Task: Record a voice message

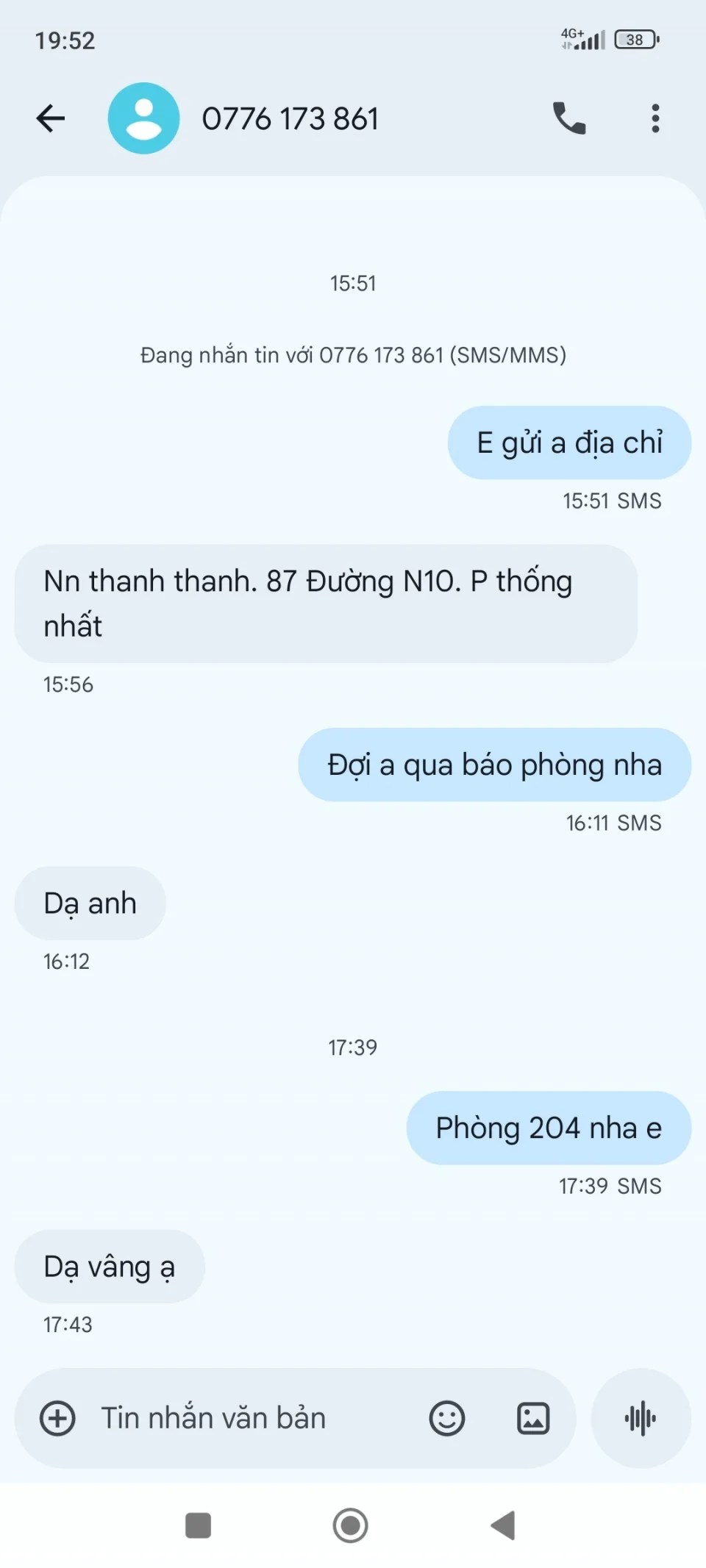Action: (641, 1418)
